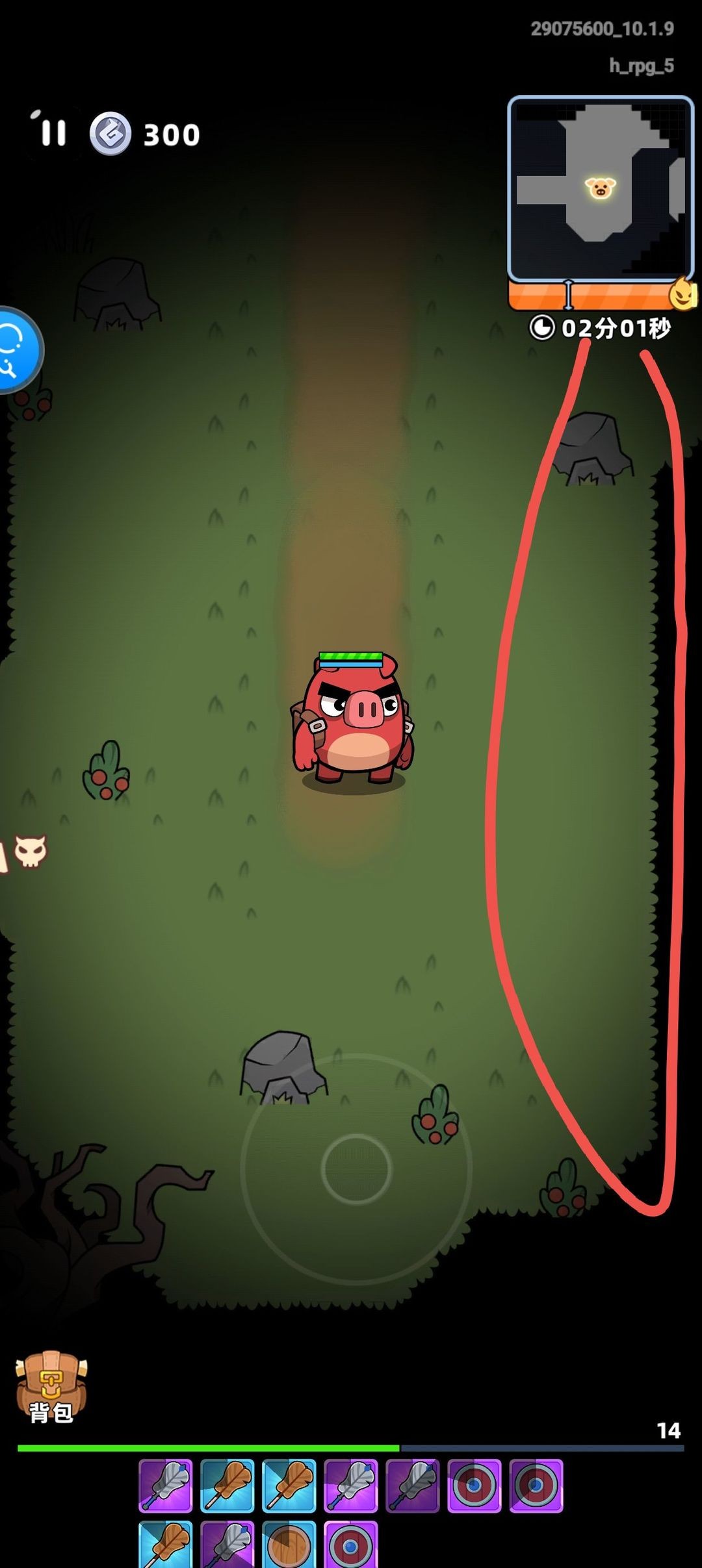Open the minimap with the pig marker
The height and width of the screenshot is (1568, 702).
pyautogui.click(x=600, y=188)
